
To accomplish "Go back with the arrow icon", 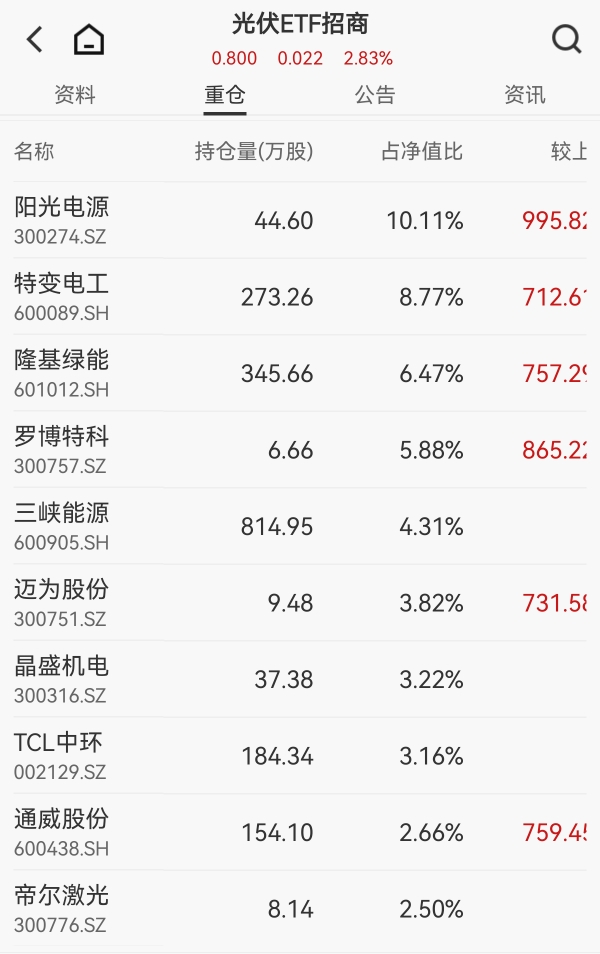I will click(35, 40).
